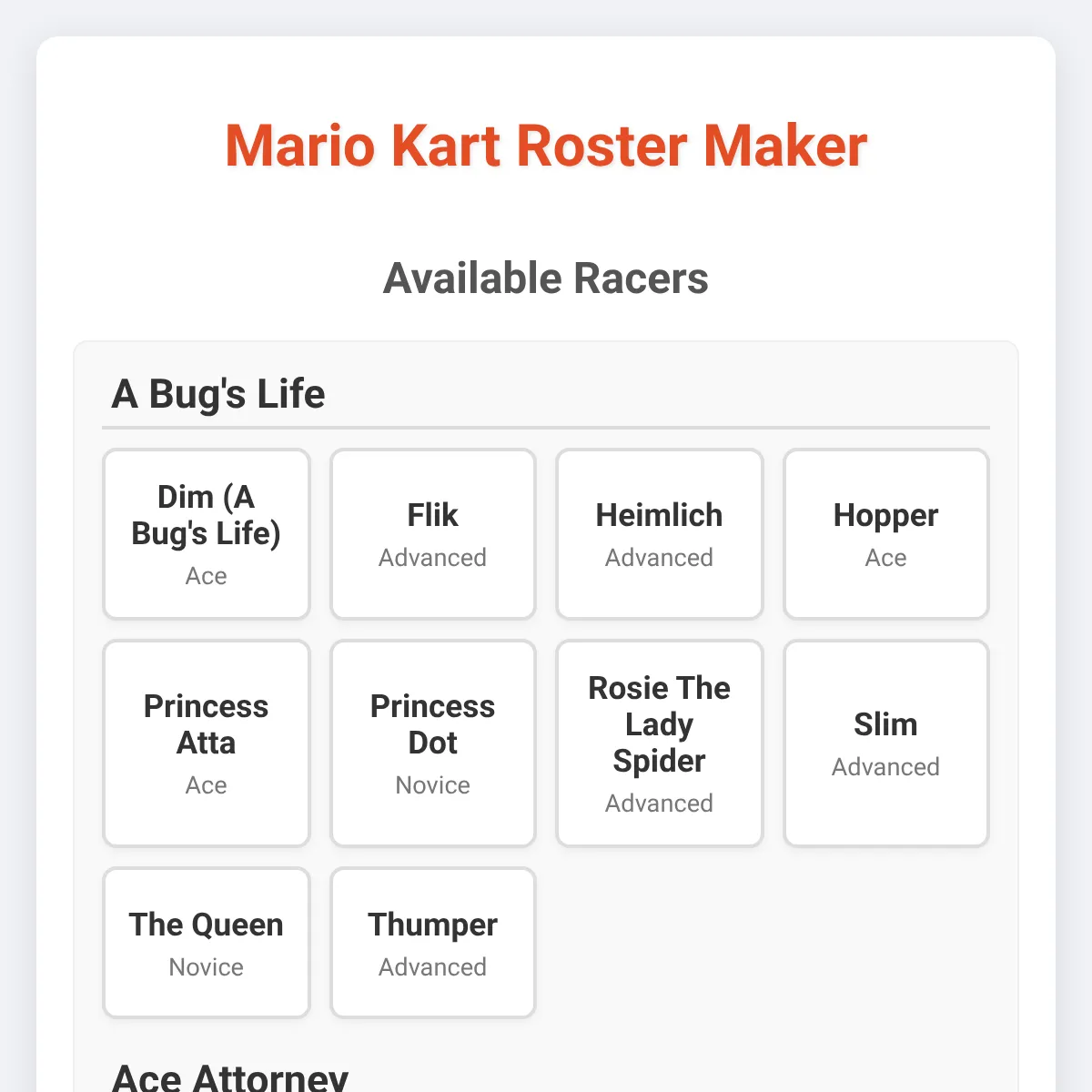
Task: Choose Rosie The Lady Spider
Action: 660,743
